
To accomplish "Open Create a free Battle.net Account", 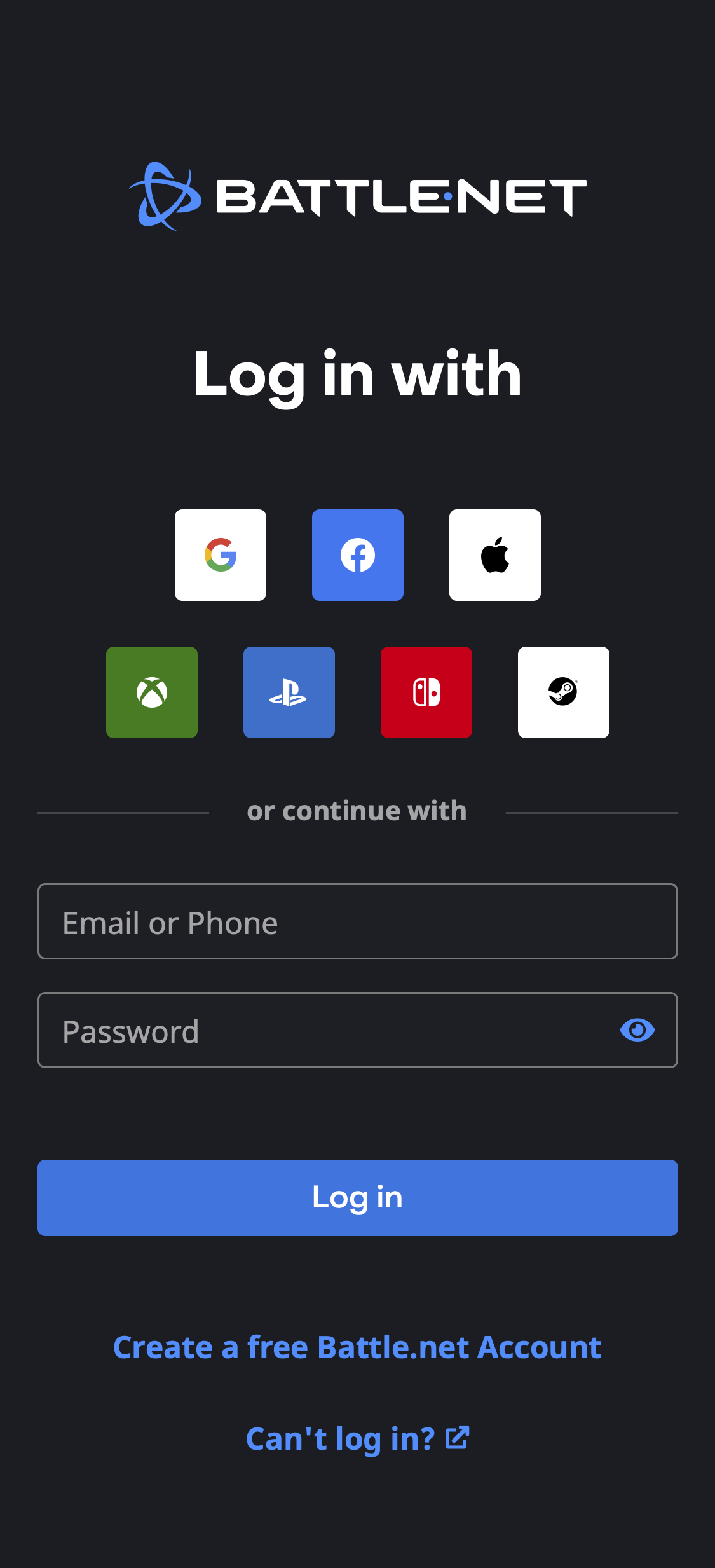I will [357, 1346].
